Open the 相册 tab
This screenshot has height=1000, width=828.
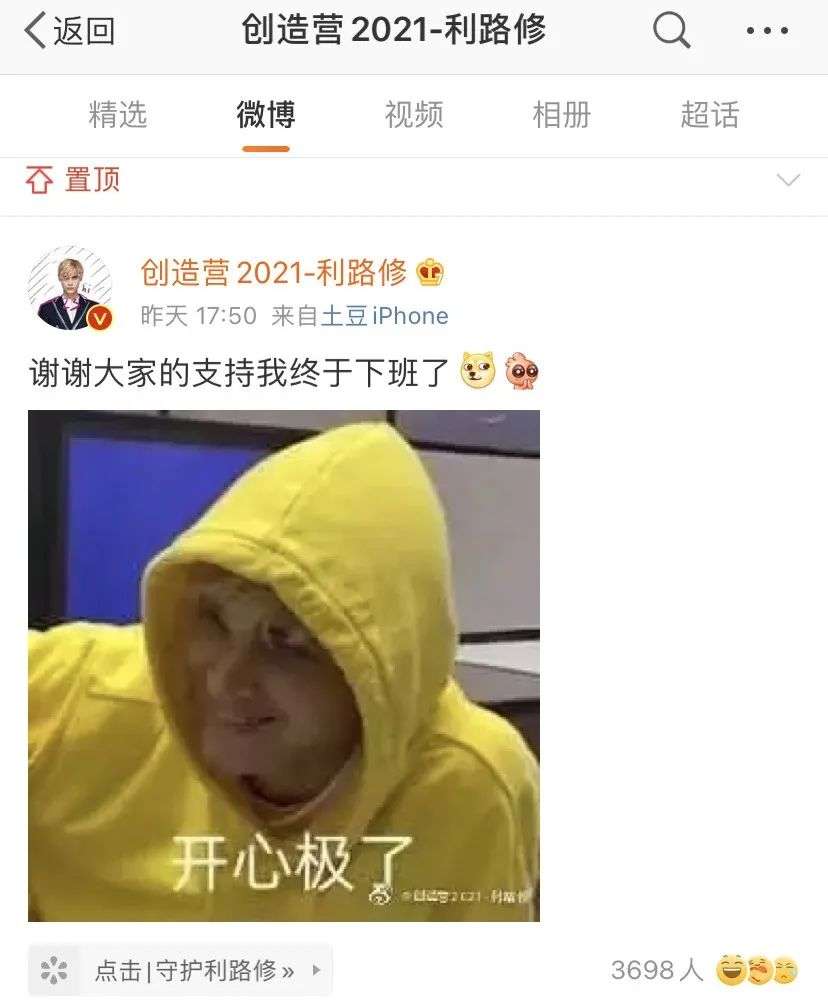pos(561,115)
